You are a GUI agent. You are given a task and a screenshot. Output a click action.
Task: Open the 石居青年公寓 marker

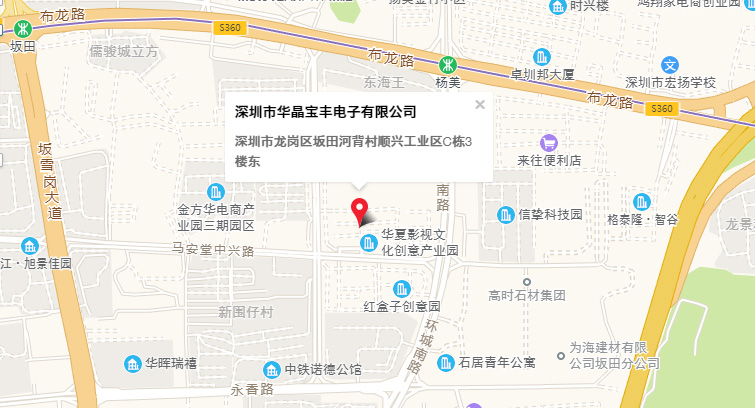[446, 362]
